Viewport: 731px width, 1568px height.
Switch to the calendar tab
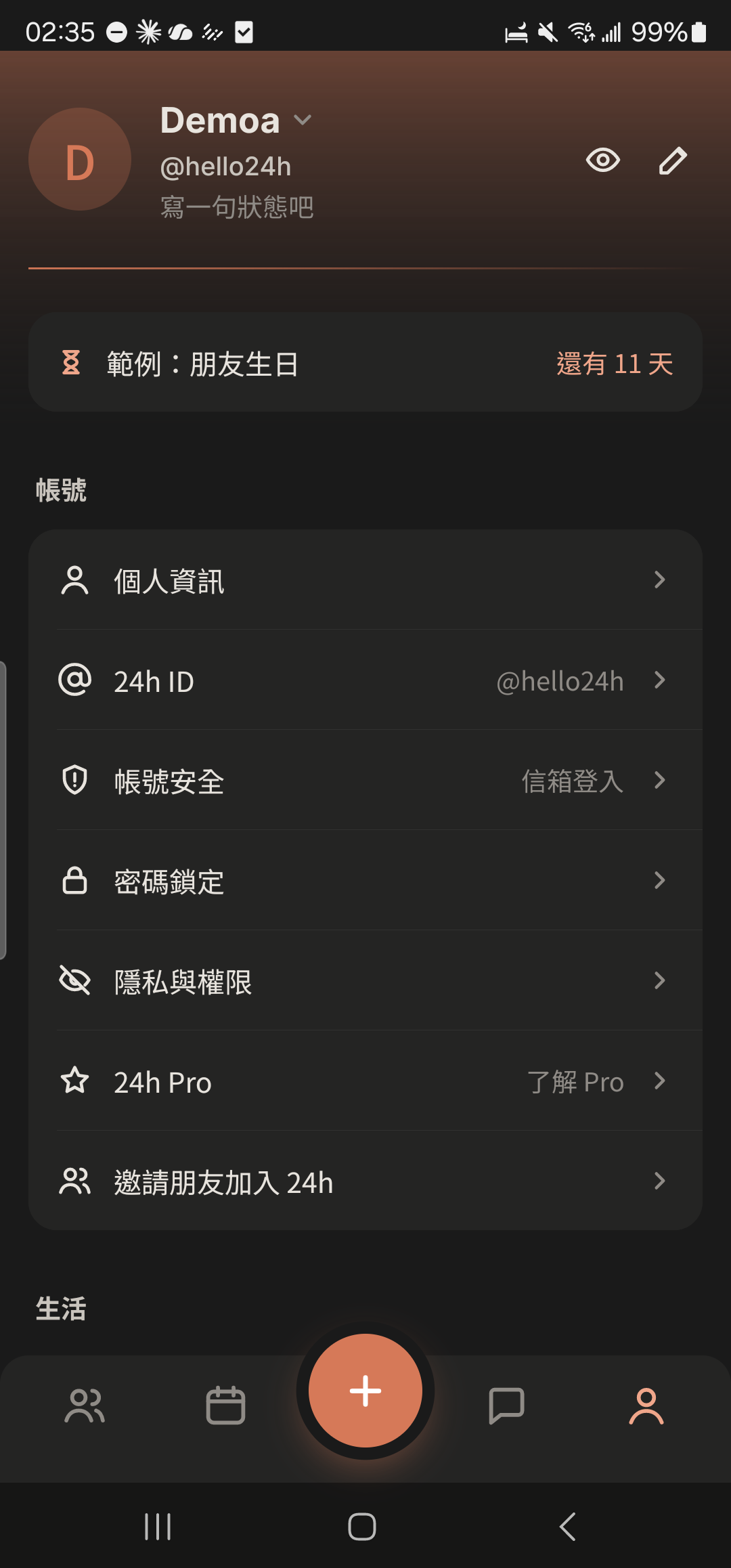[225, 1406]
